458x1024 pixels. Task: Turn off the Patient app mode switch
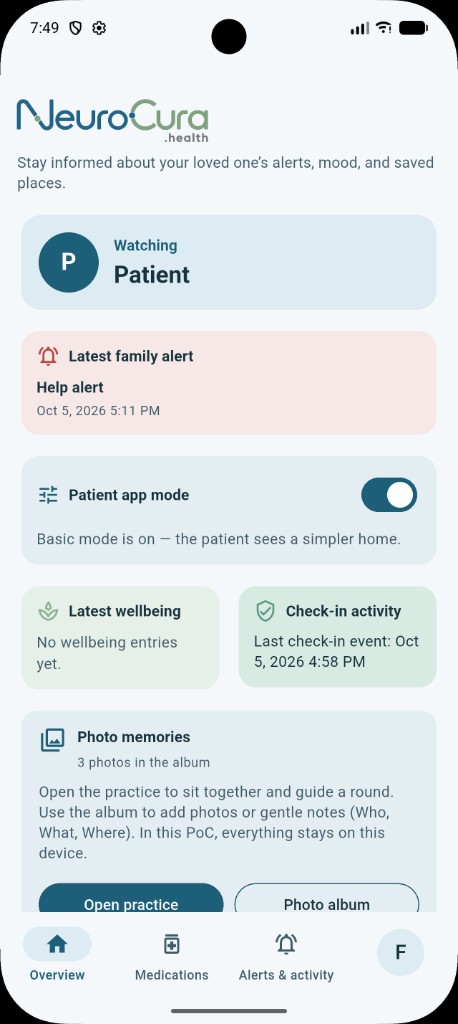point(389,495)
